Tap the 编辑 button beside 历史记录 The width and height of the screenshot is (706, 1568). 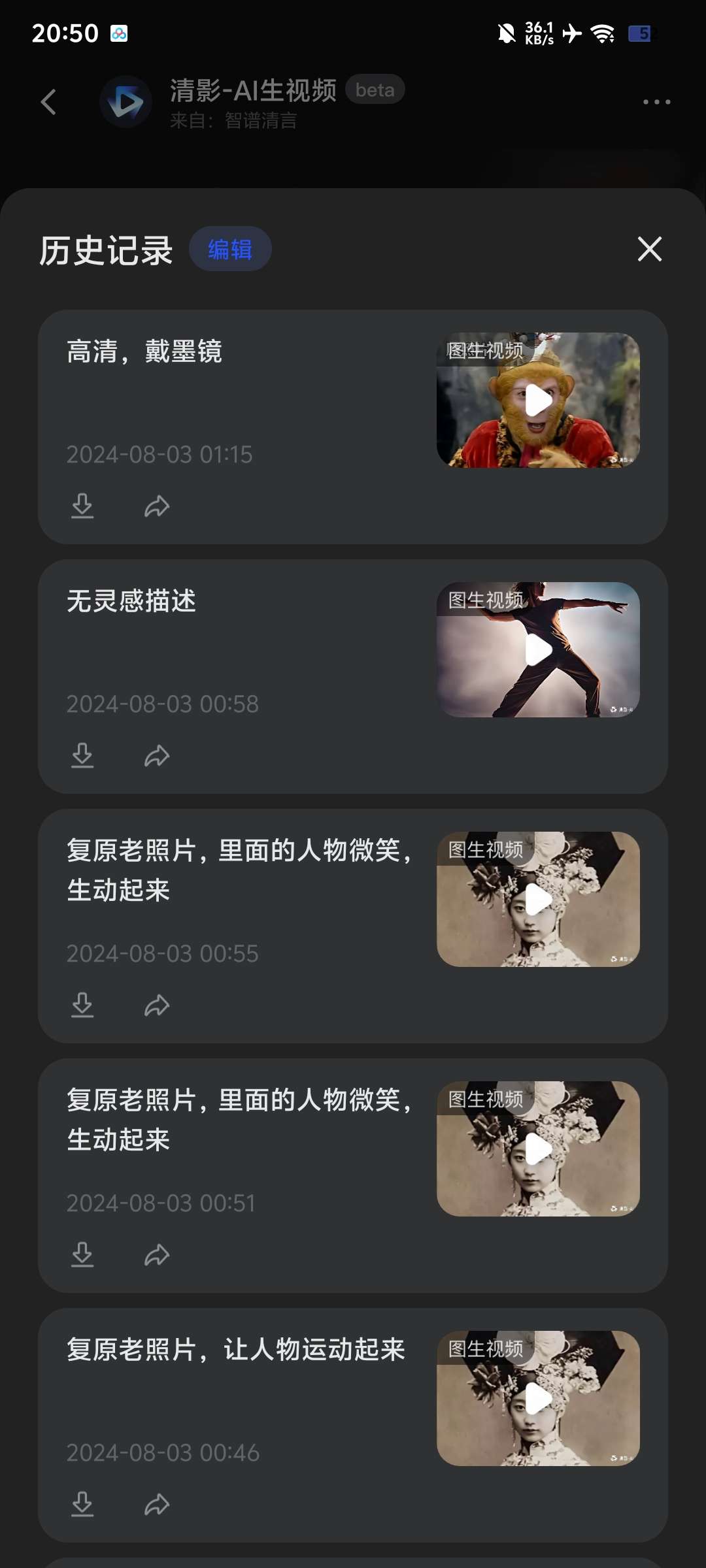pos(230,249)
